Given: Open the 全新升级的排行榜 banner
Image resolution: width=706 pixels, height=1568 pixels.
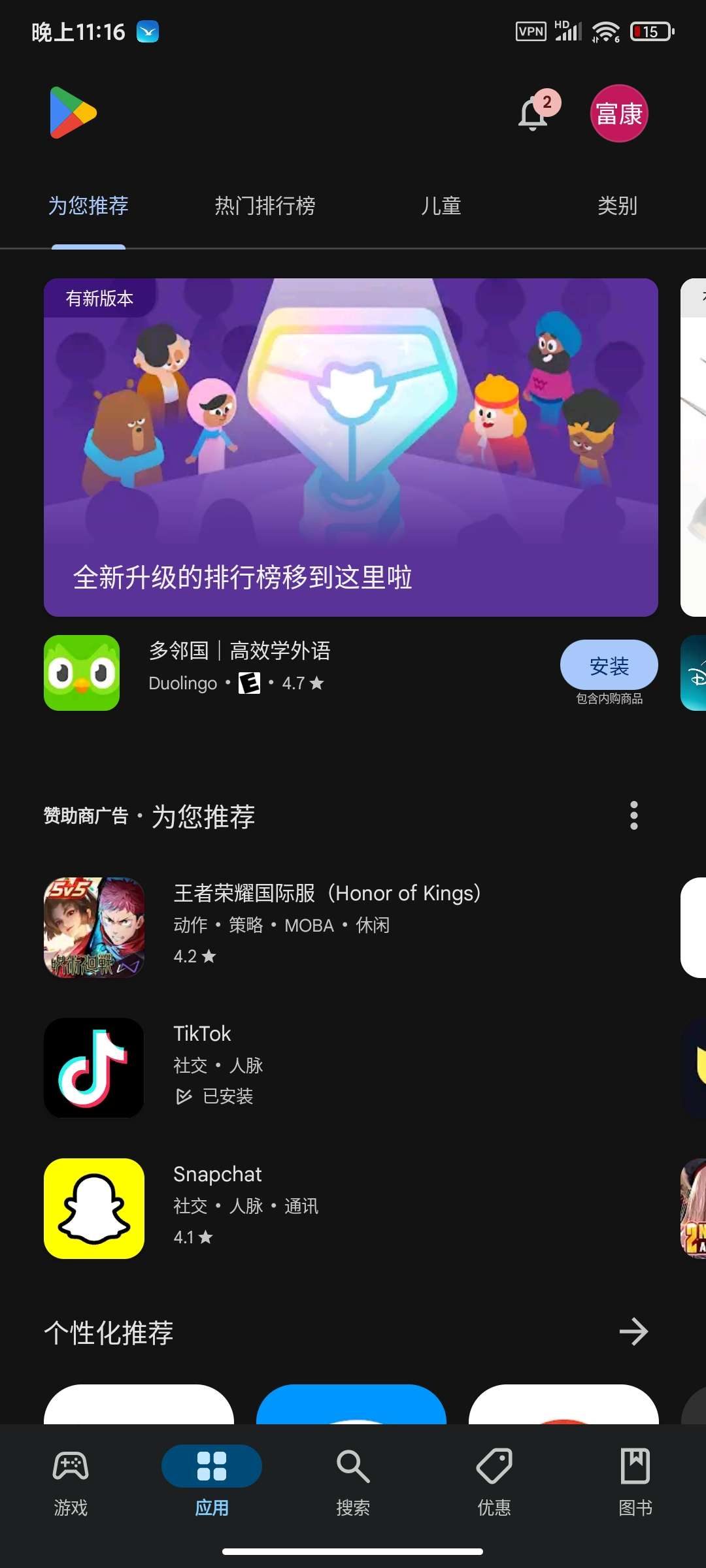Looking at the screenshot, I should tap(350, 447).
